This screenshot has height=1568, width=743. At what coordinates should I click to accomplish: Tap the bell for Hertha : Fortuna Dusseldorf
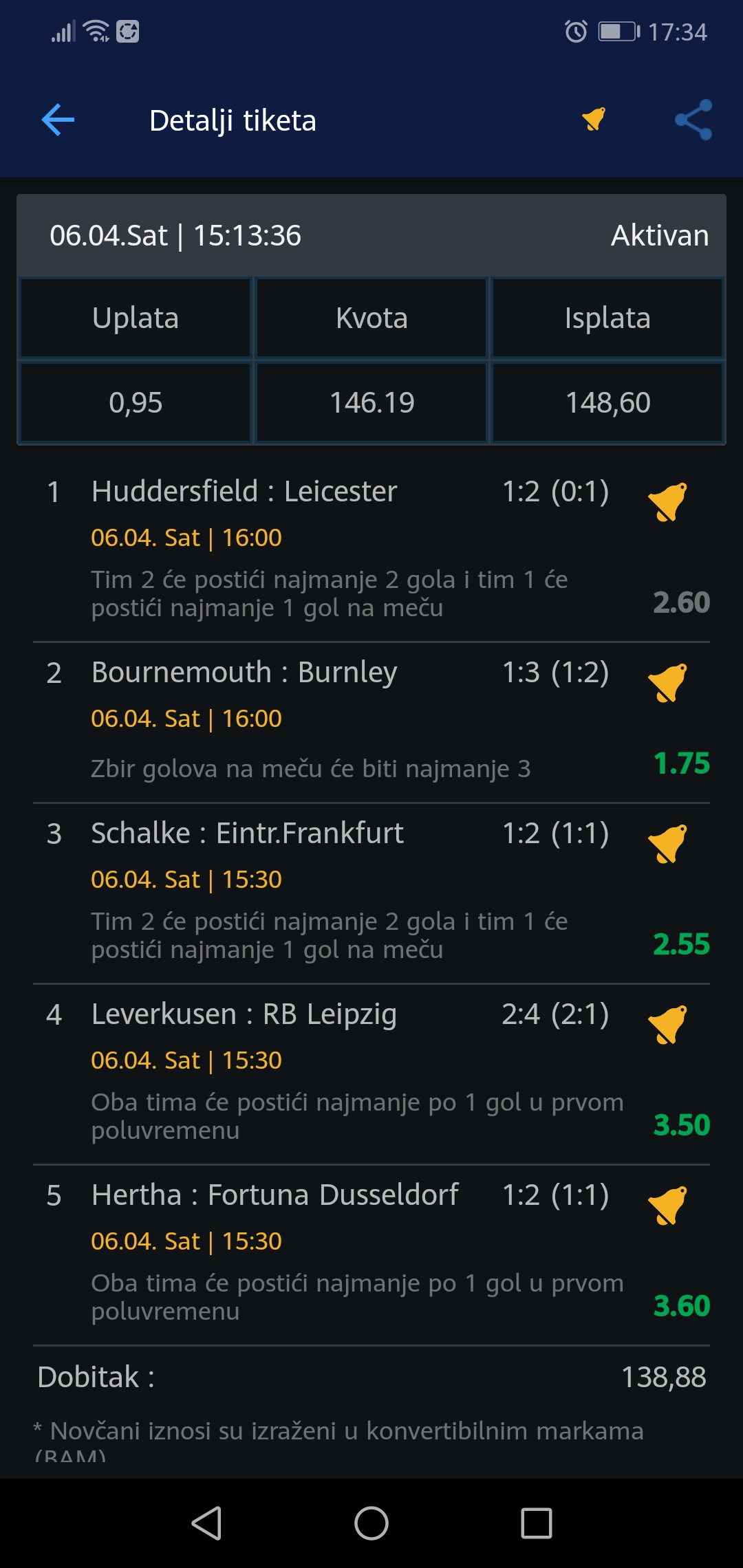(x=667, y=1205)
